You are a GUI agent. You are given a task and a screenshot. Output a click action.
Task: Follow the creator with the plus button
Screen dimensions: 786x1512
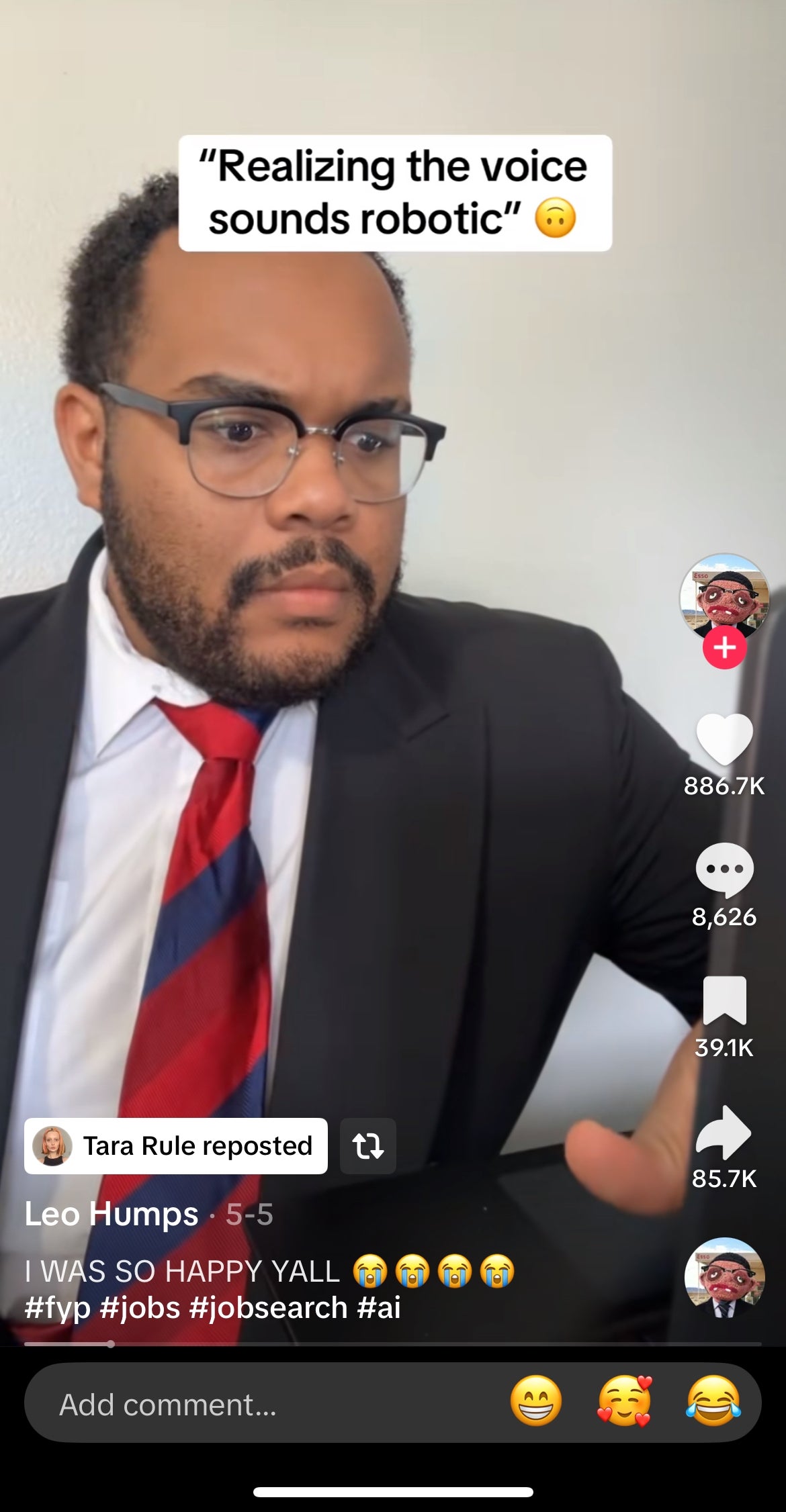pos(724,648)
